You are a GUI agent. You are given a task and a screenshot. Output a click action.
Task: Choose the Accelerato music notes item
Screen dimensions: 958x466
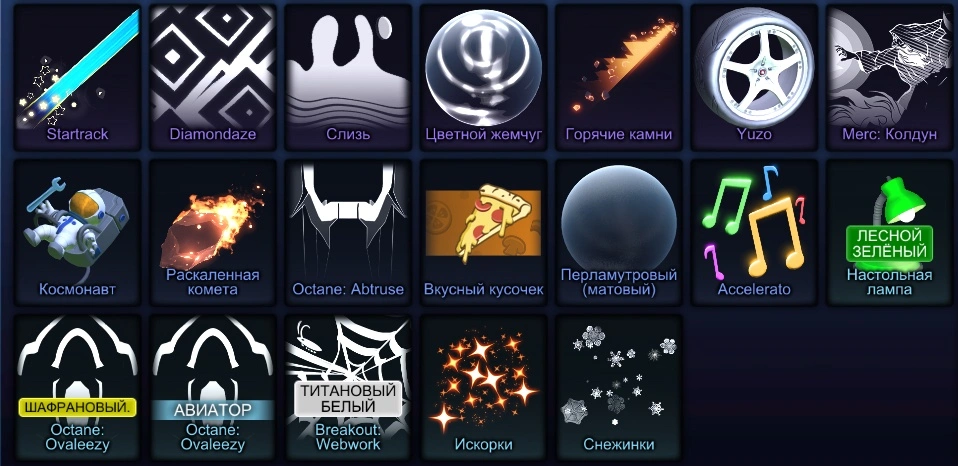[x=753, y=230]
